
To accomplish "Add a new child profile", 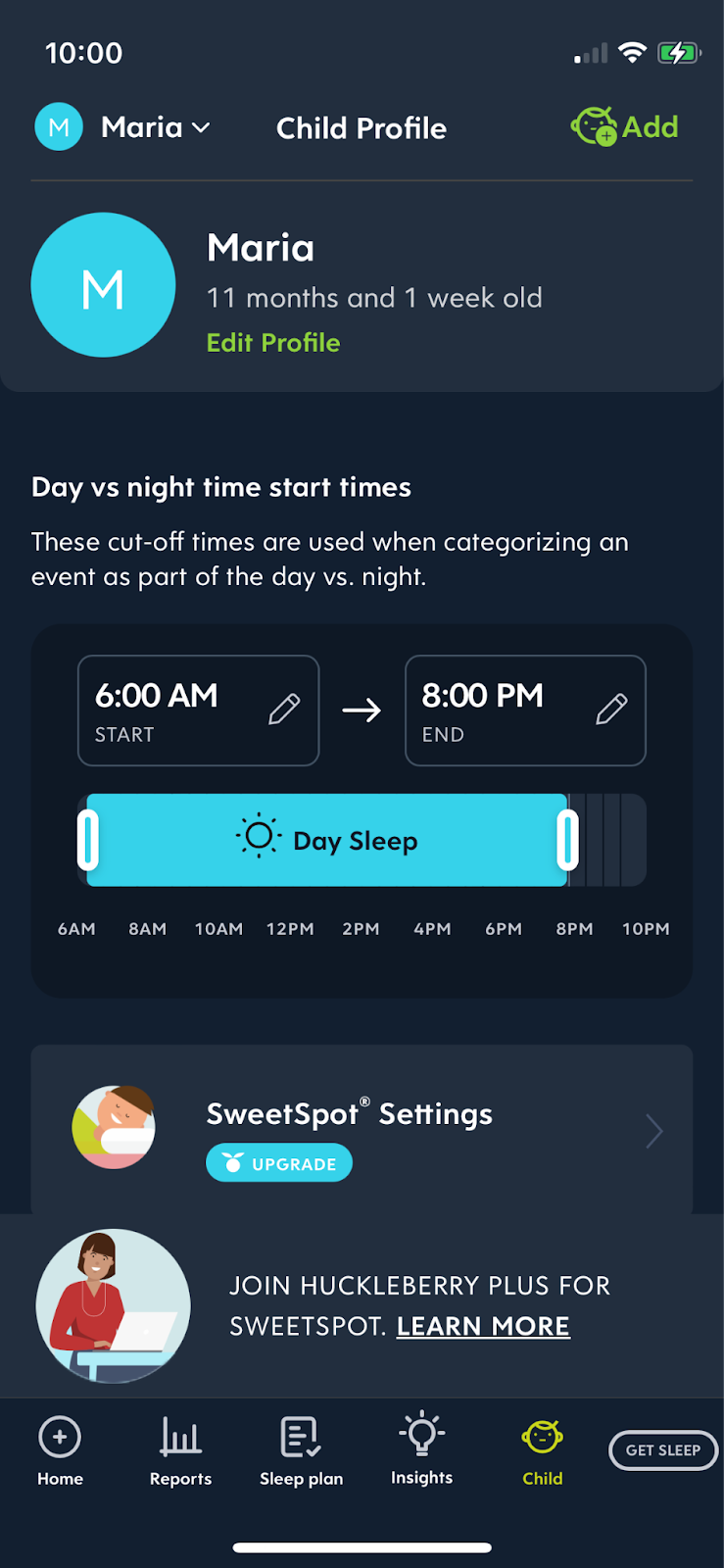I will coord(625,126).
